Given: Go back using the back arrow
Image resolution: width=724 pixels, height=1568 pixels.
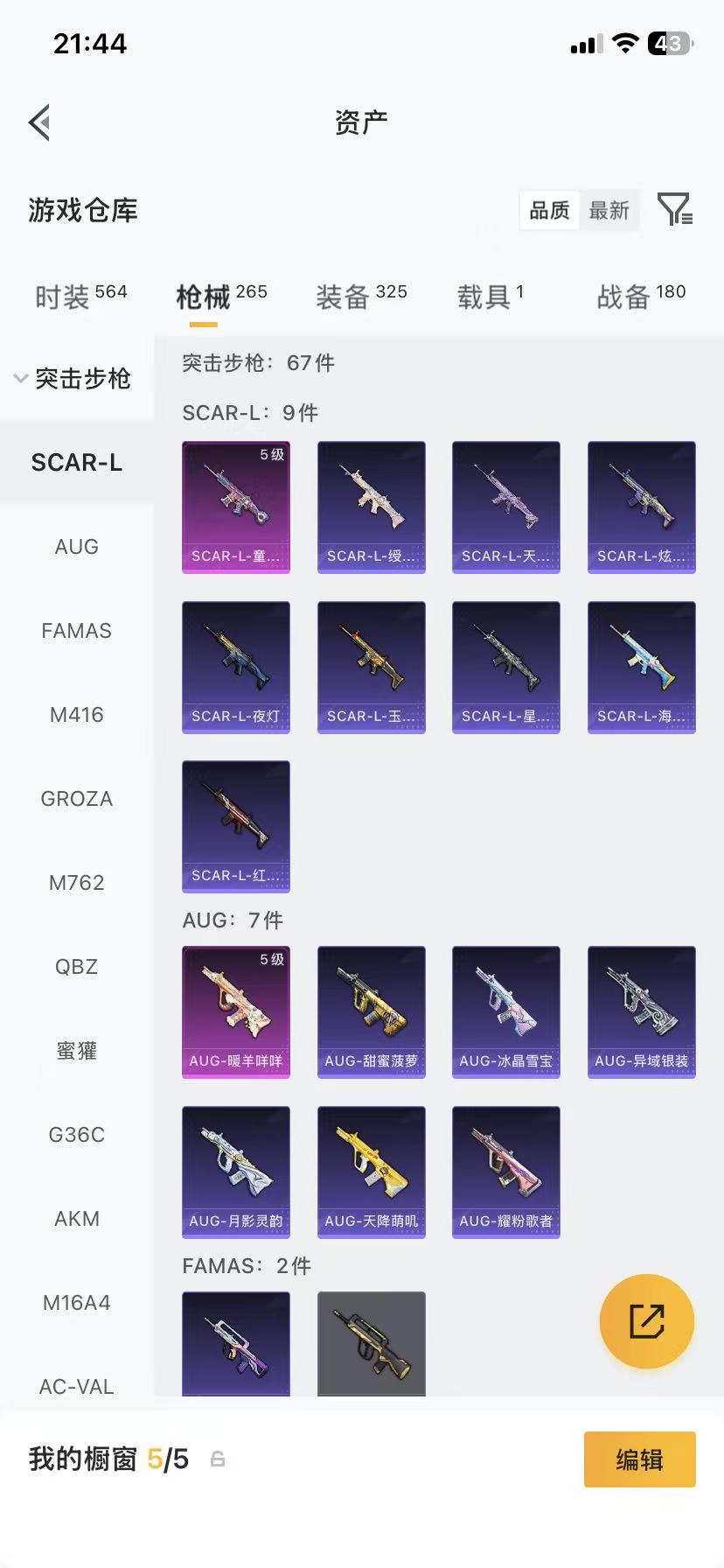Looking at the screenshot, I should point(39,122).
